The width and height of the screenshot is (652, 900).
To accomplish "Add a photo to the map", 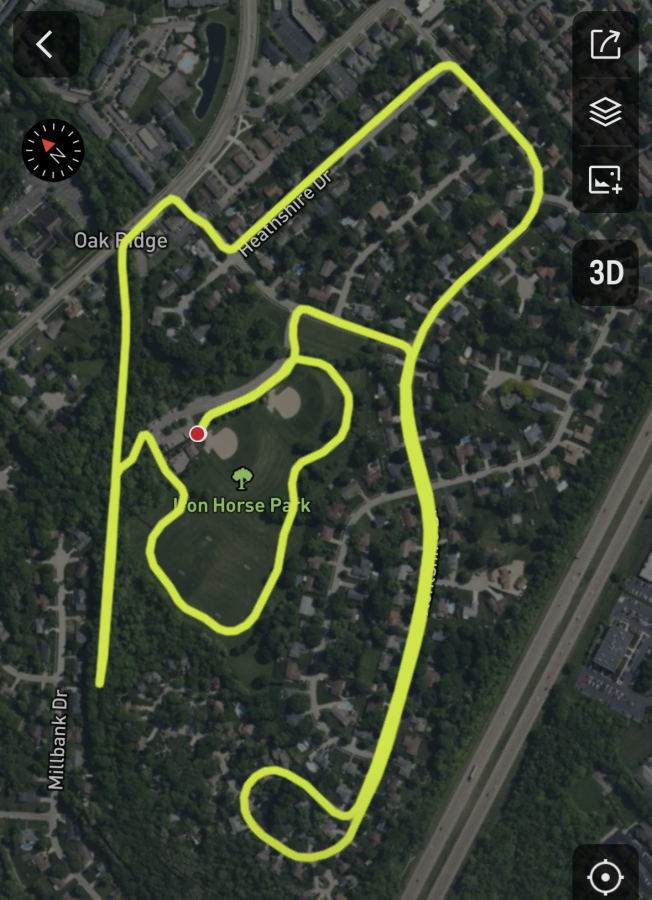I will tap(605, 179).
